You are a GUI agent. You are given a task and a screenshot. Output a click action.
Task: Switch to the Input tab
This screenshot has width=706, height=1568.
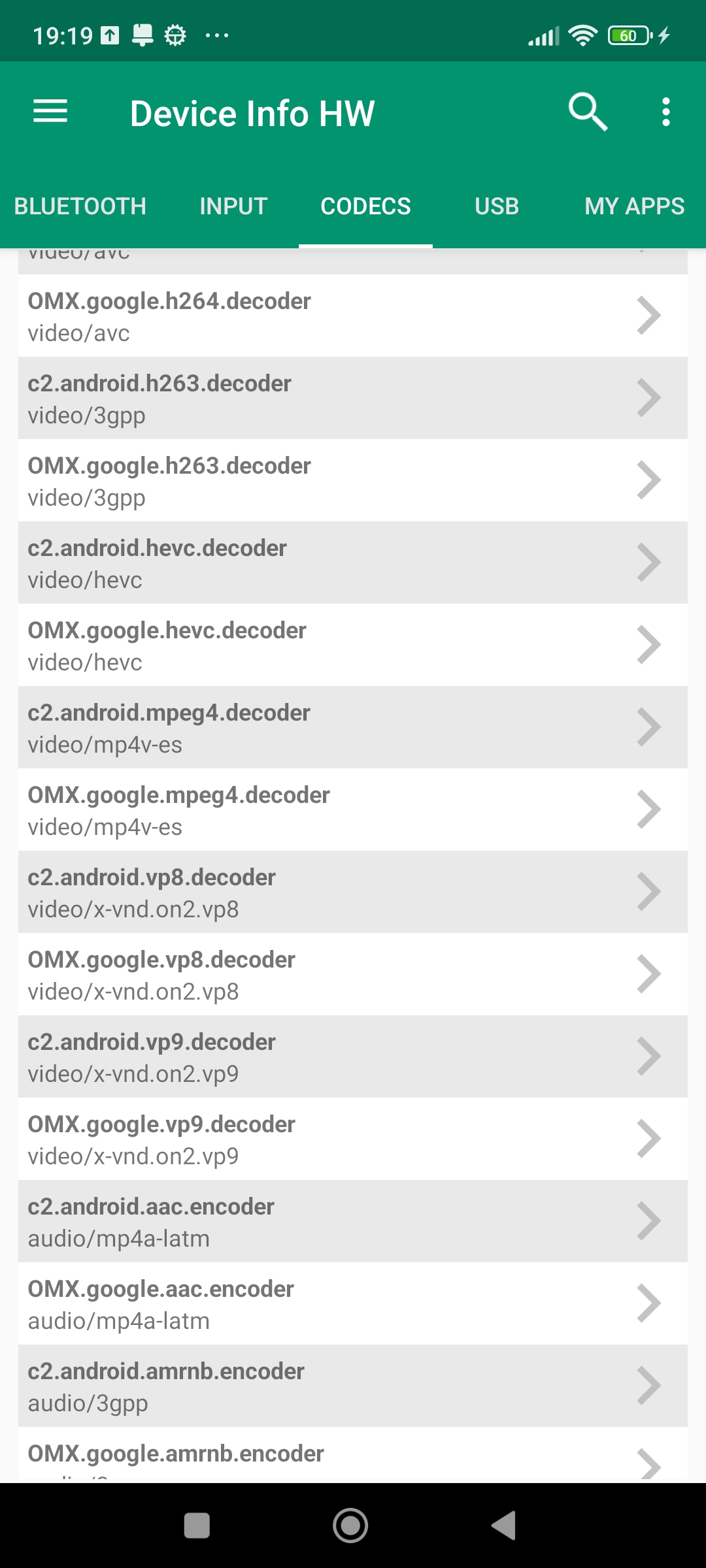coord(233,206)
